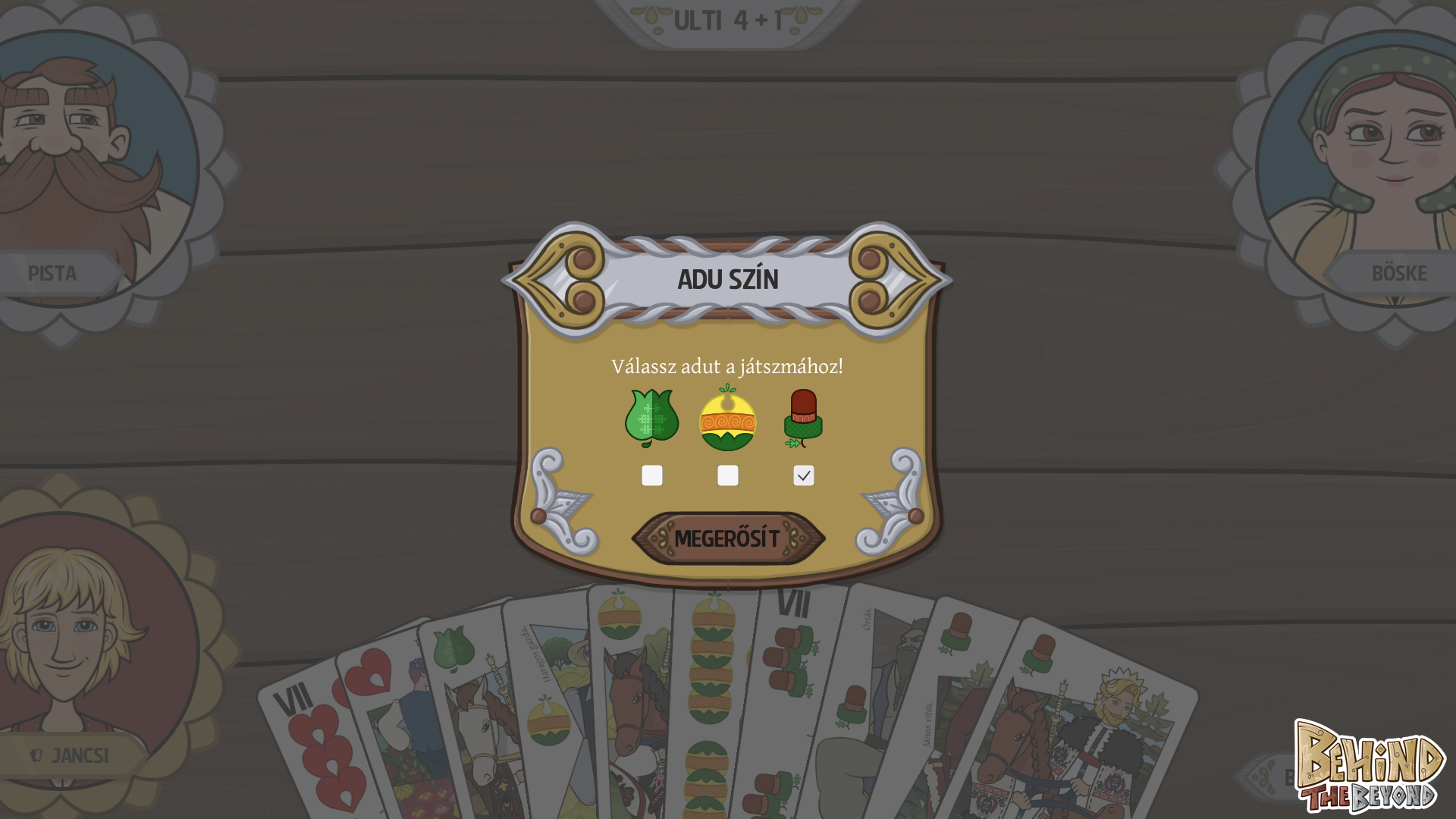
Task: Uncheck the acorn suit checkbox
Action: point(803,475)
